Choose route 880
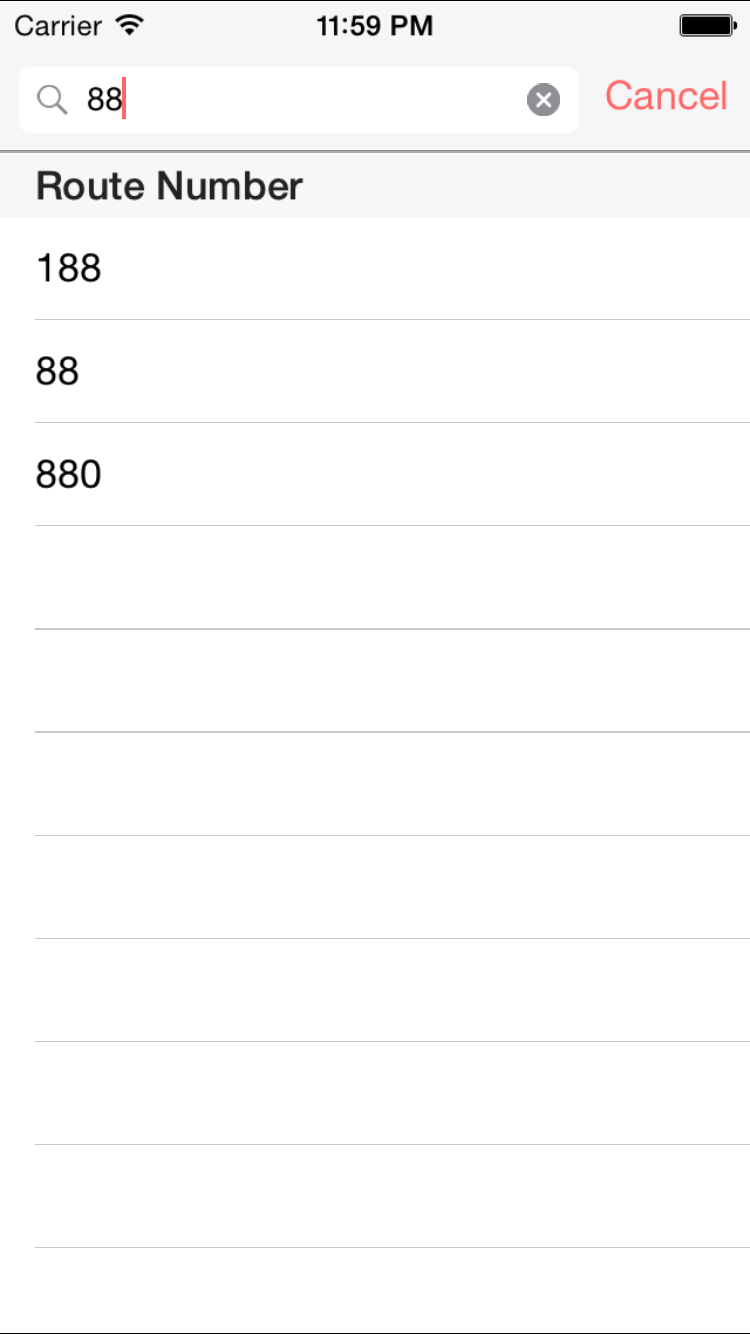The image size is (750, 1334). pos(375,474)
